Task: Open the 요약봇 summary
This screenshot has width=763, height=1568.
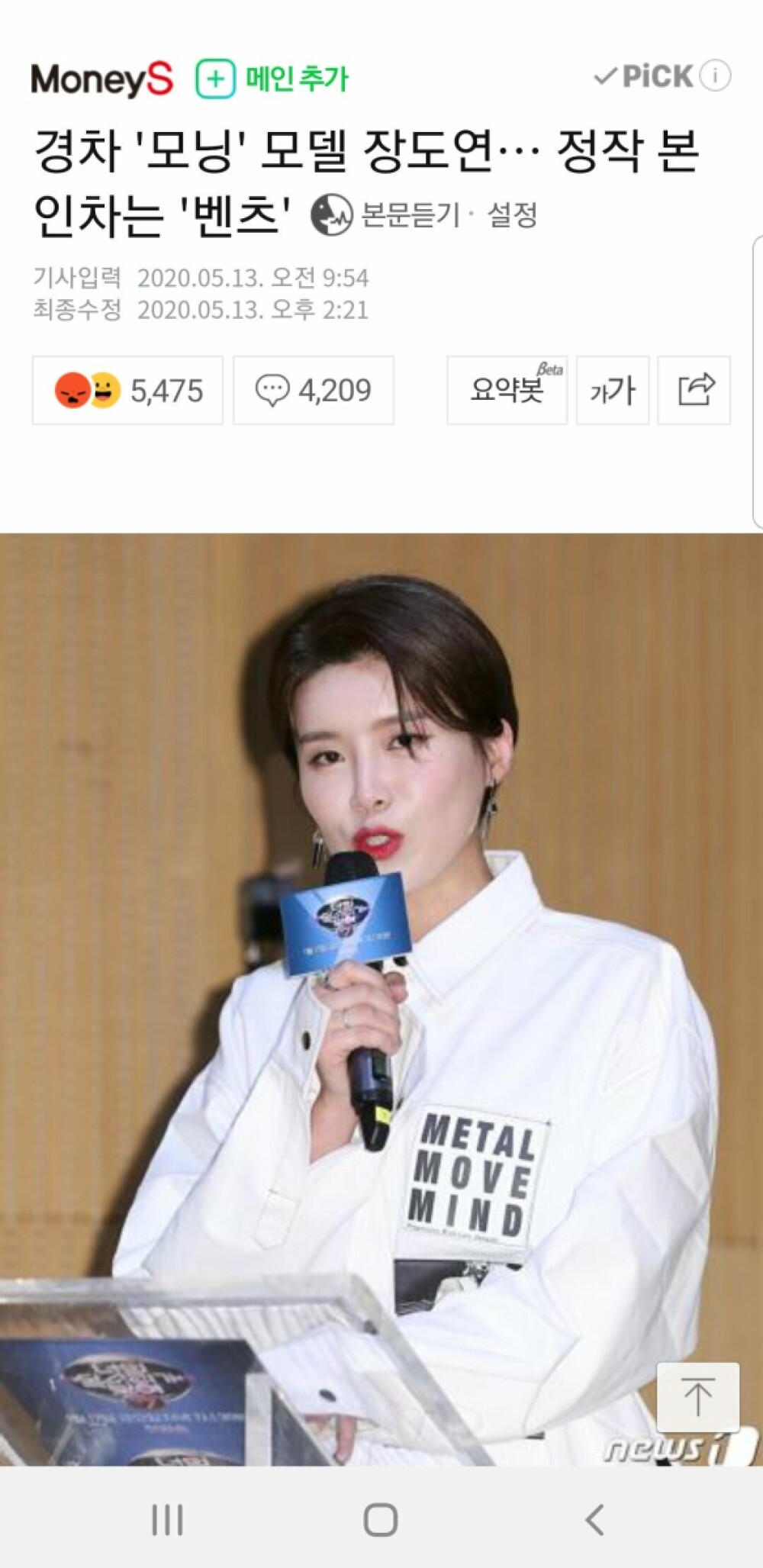Action: [507, 390]
